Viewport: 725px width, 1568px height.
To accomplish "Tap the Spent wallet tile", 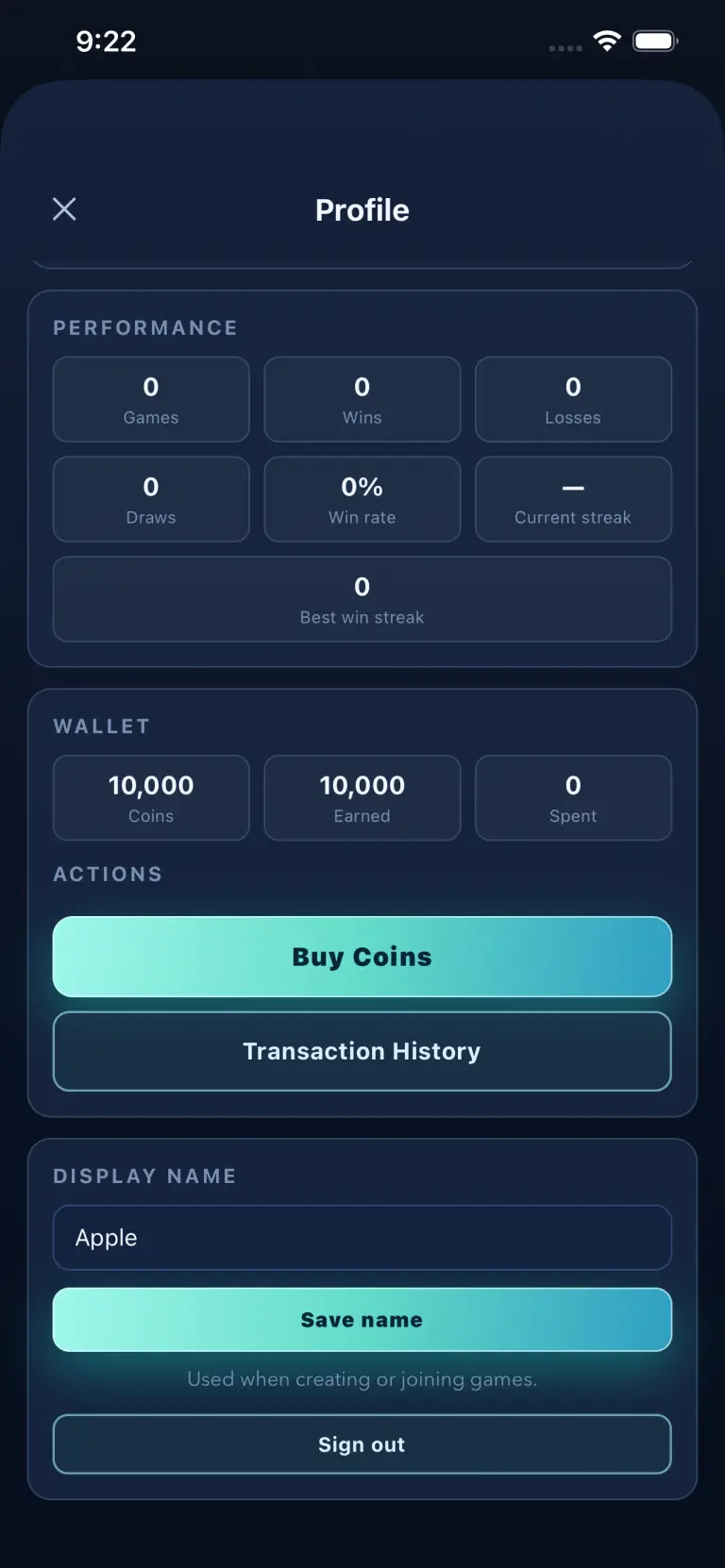I will [x=573, y=797].
